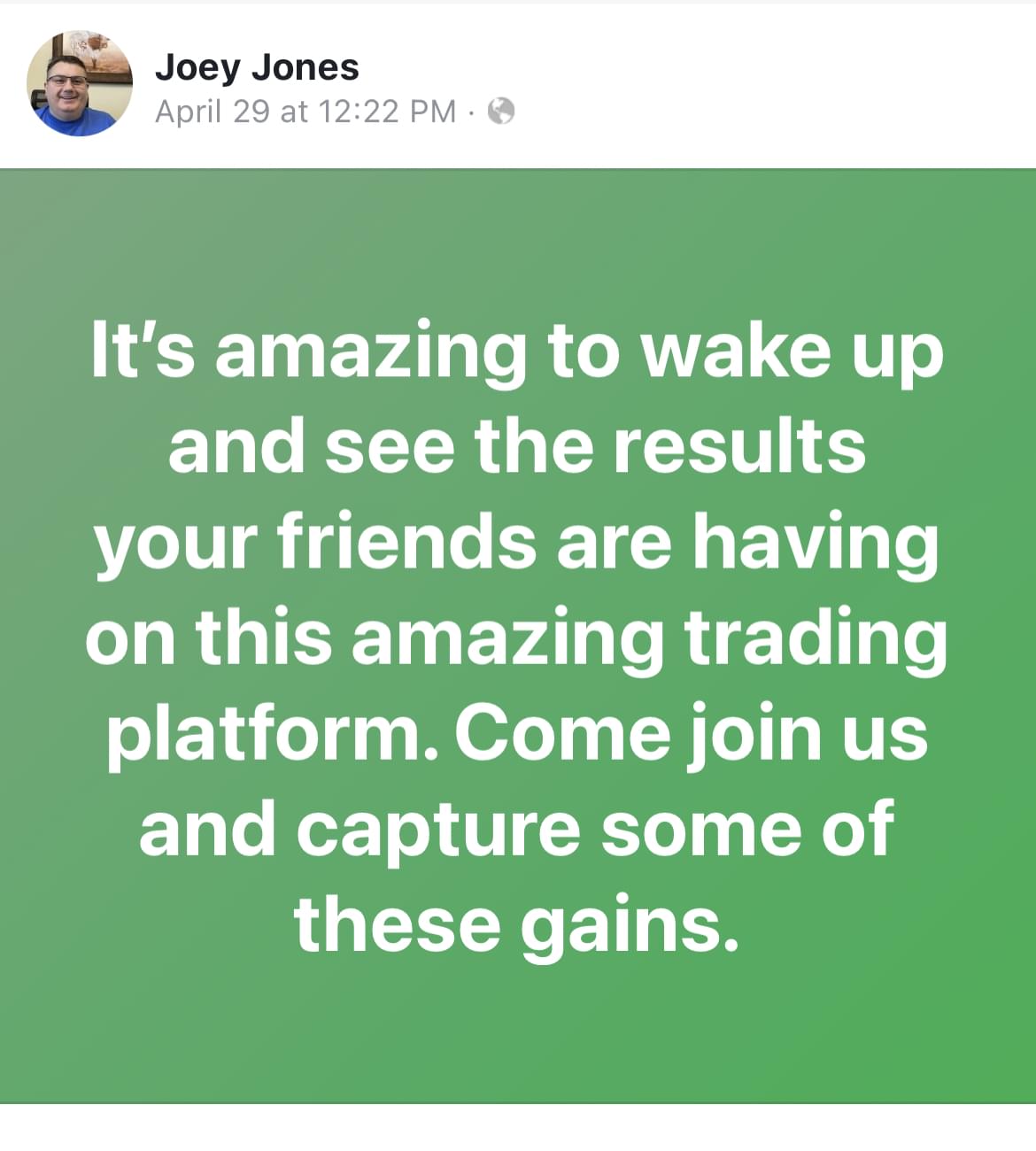The width and height of the screenshot is (1036, 1151).
Task: Tap the public audience globe icon
Action: click(x=501, y=111)
